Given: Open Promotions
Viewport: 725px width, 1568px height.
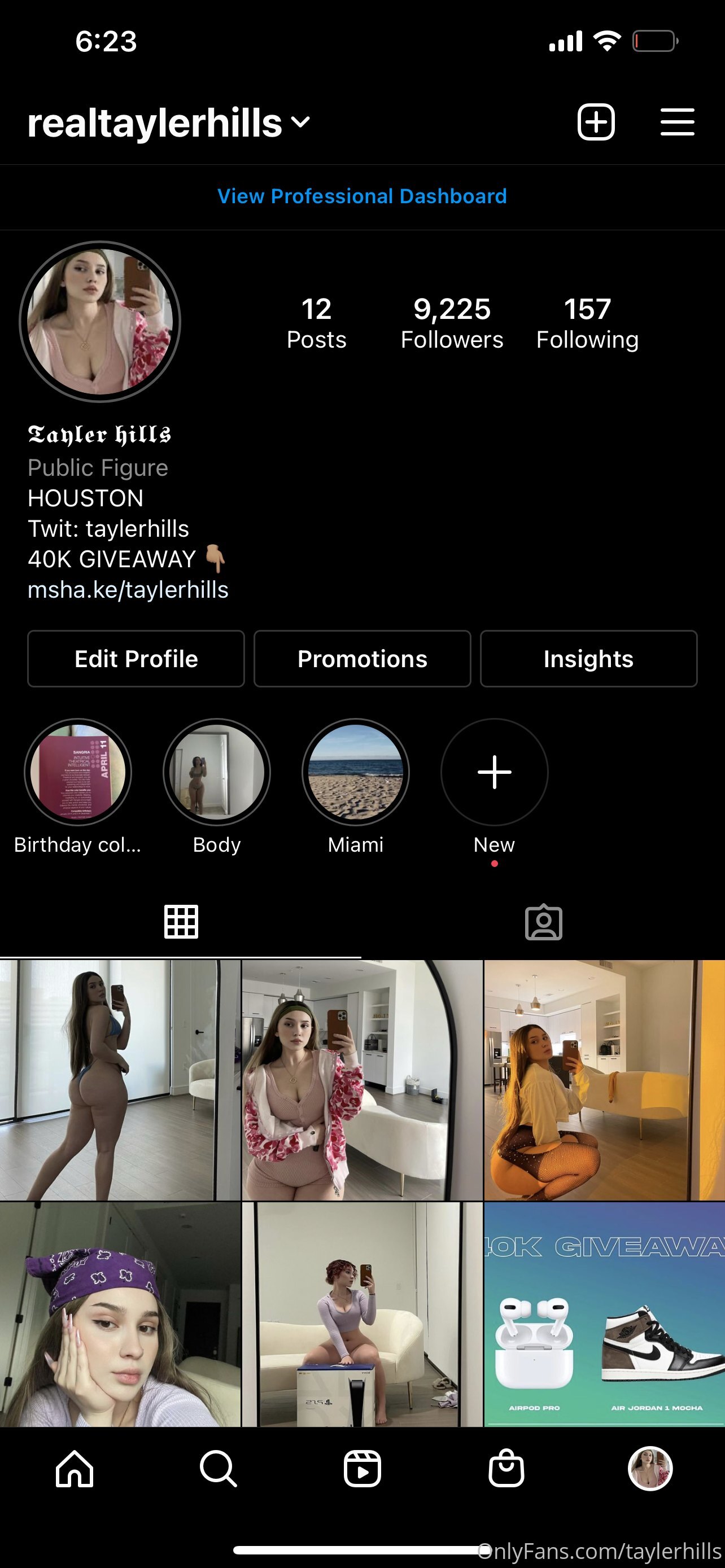Looking at the screenshot, I should click(362, 659).
